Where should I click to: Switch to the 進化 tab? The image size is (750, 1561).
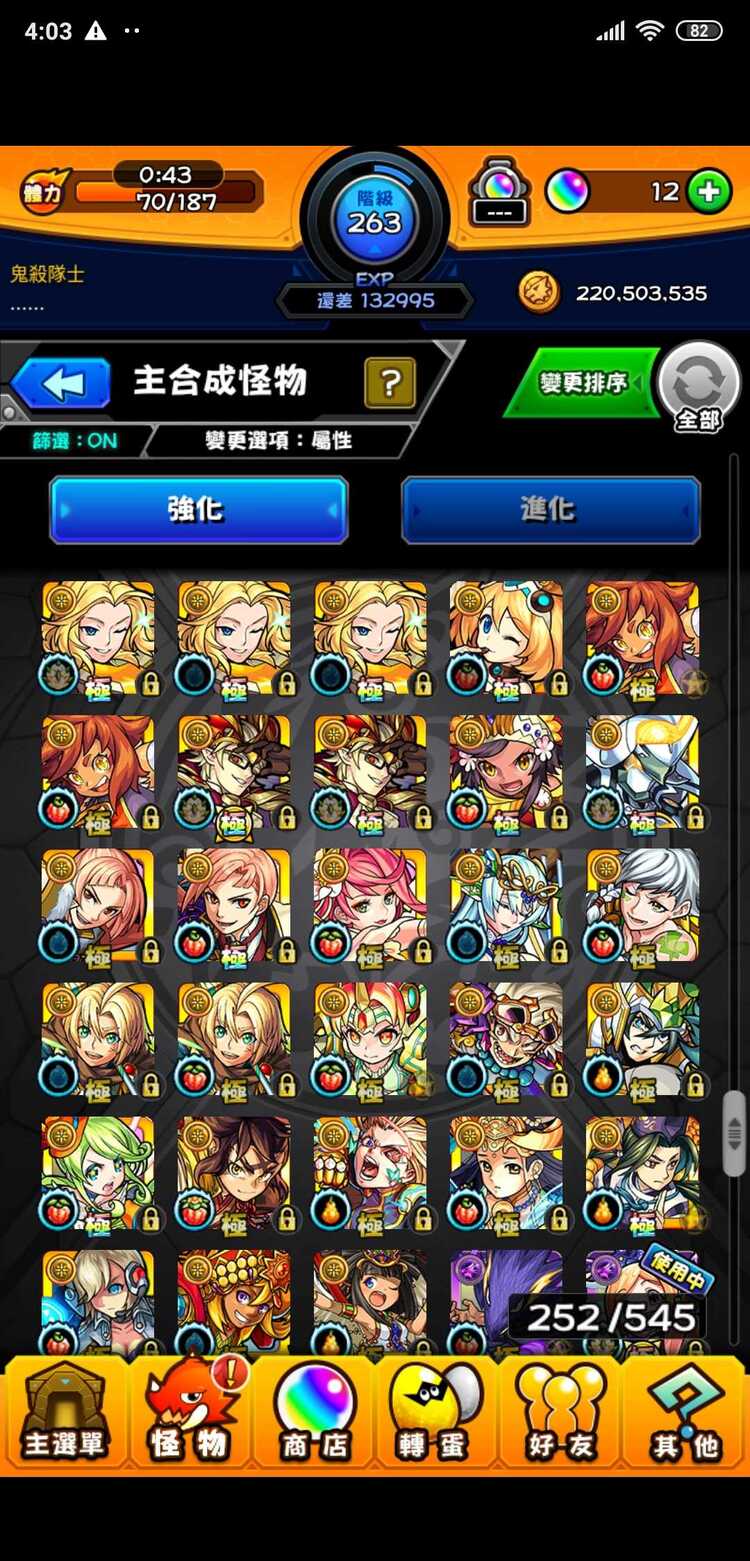tap(550, 510)
